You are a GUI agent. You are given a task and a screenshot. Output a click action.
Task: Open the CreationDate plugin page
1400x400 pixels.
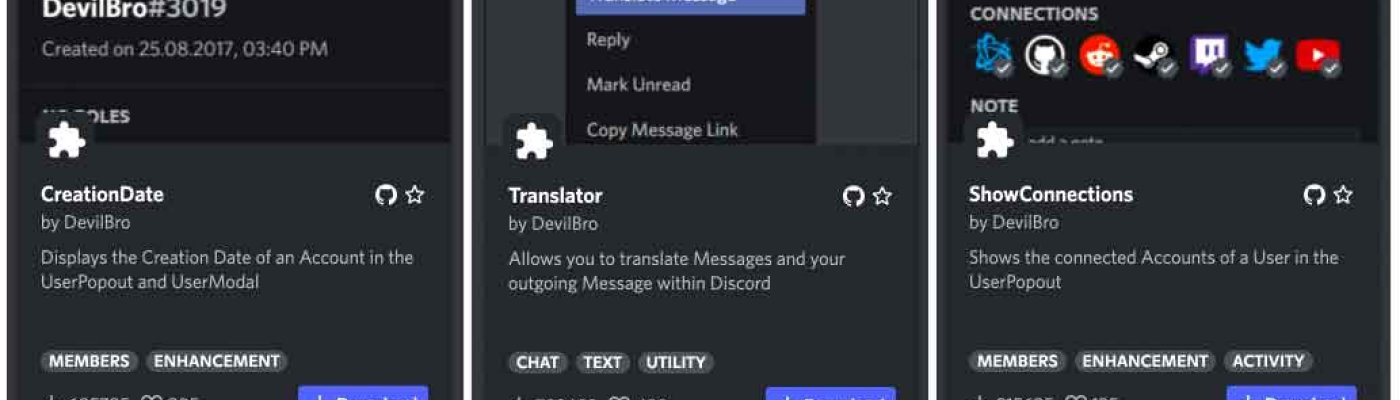(102, 195)
